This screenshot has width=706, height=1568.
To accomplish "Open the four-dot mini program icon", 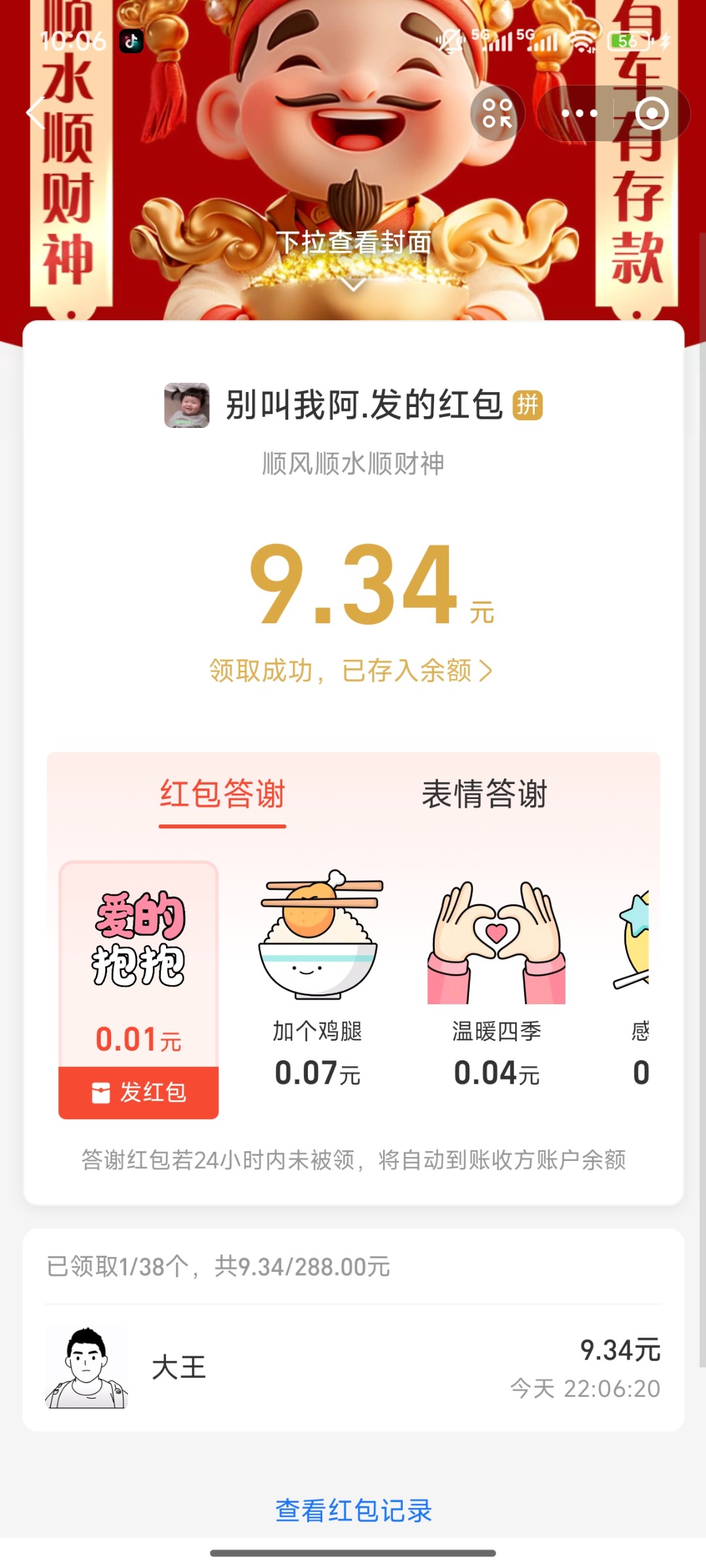I will [497, 113].
